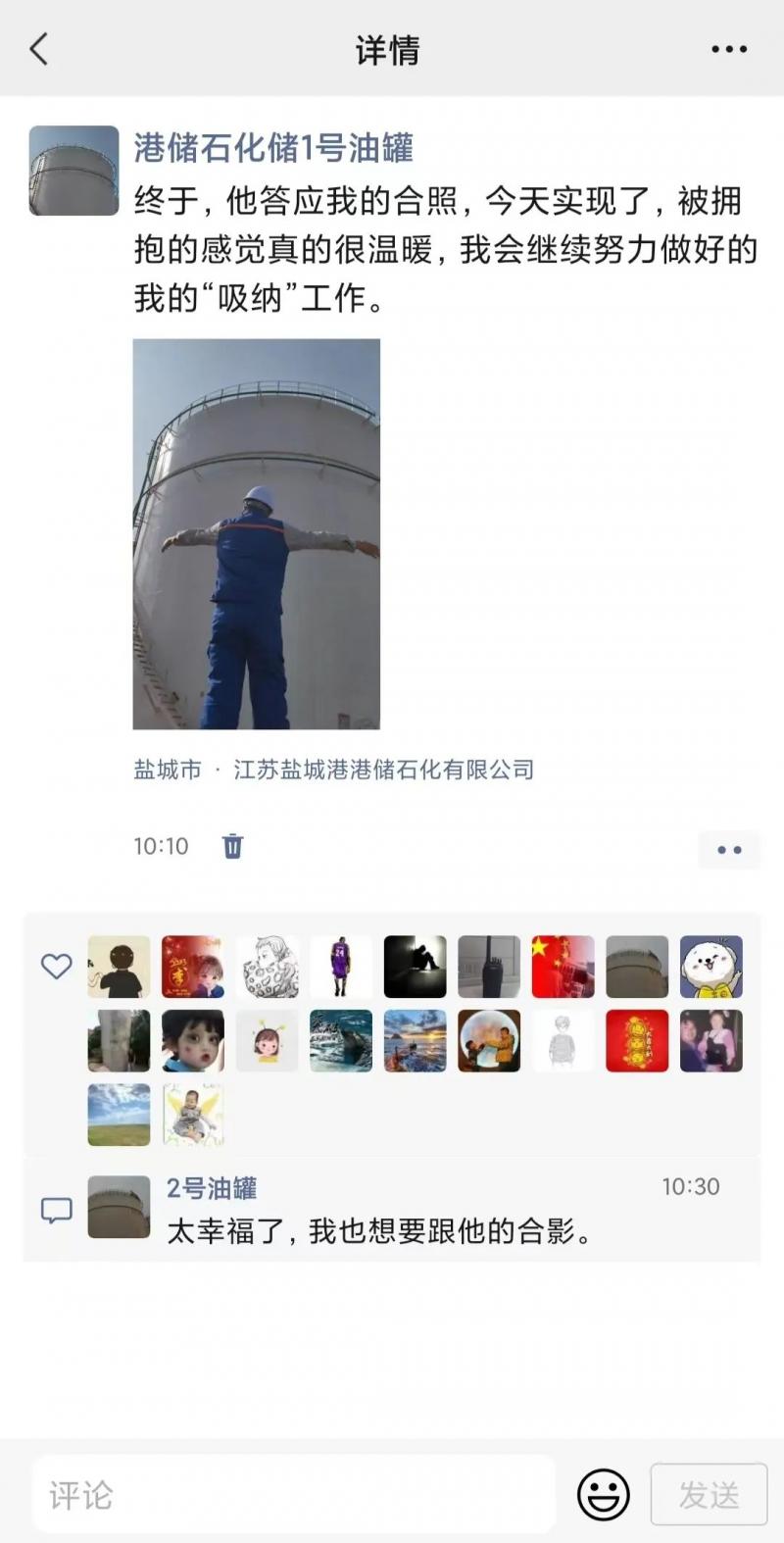Open the basketball player liker avatar

(341, 967)
